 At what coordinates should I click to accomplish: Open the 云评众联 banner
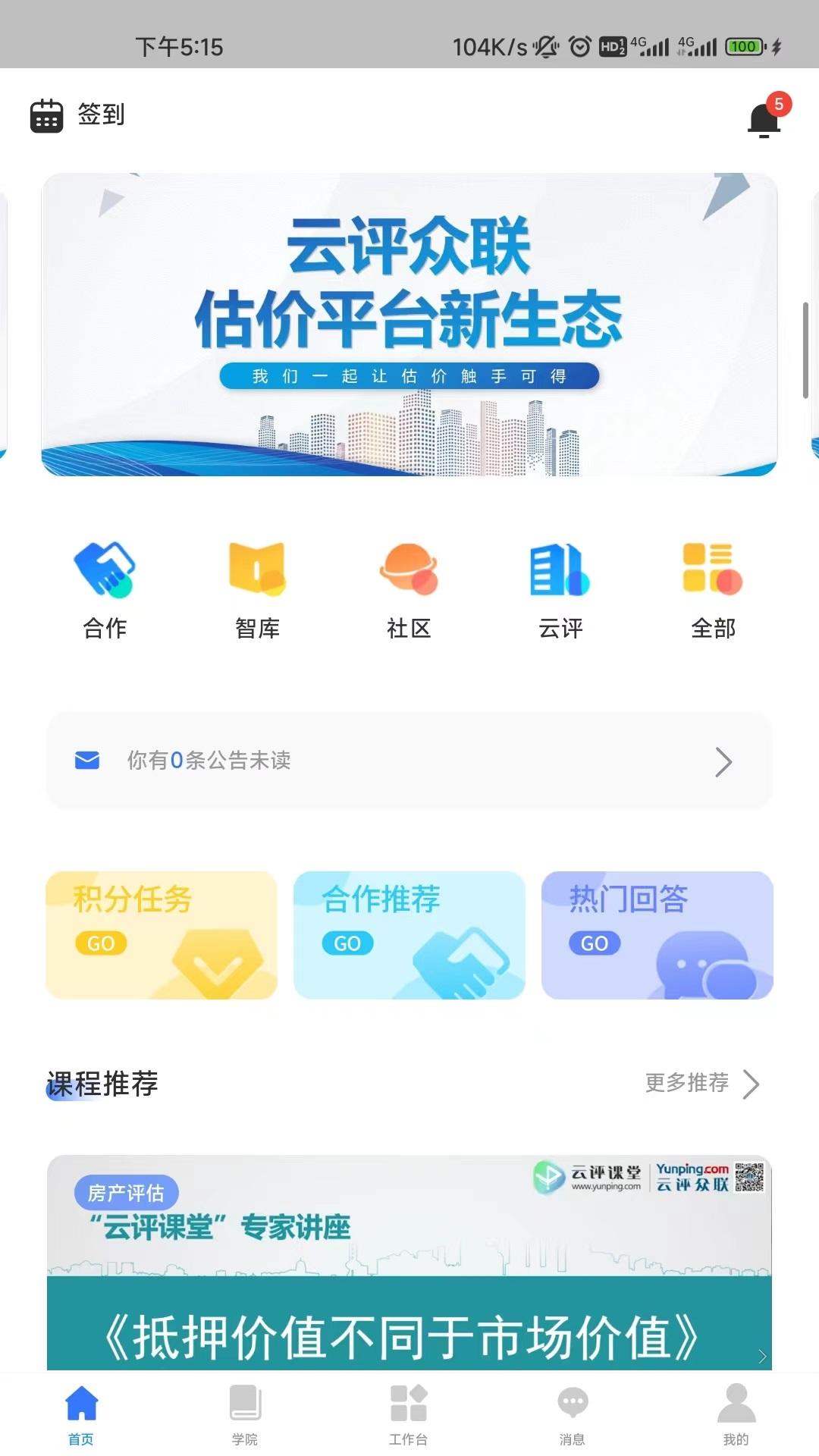click(x=409, y=325)
